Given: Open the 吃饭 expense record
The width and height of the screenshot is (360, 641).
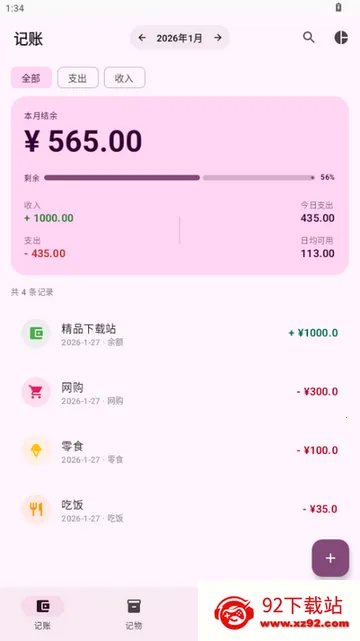Looking at the screenshot, I should click(x=180, y=509).
